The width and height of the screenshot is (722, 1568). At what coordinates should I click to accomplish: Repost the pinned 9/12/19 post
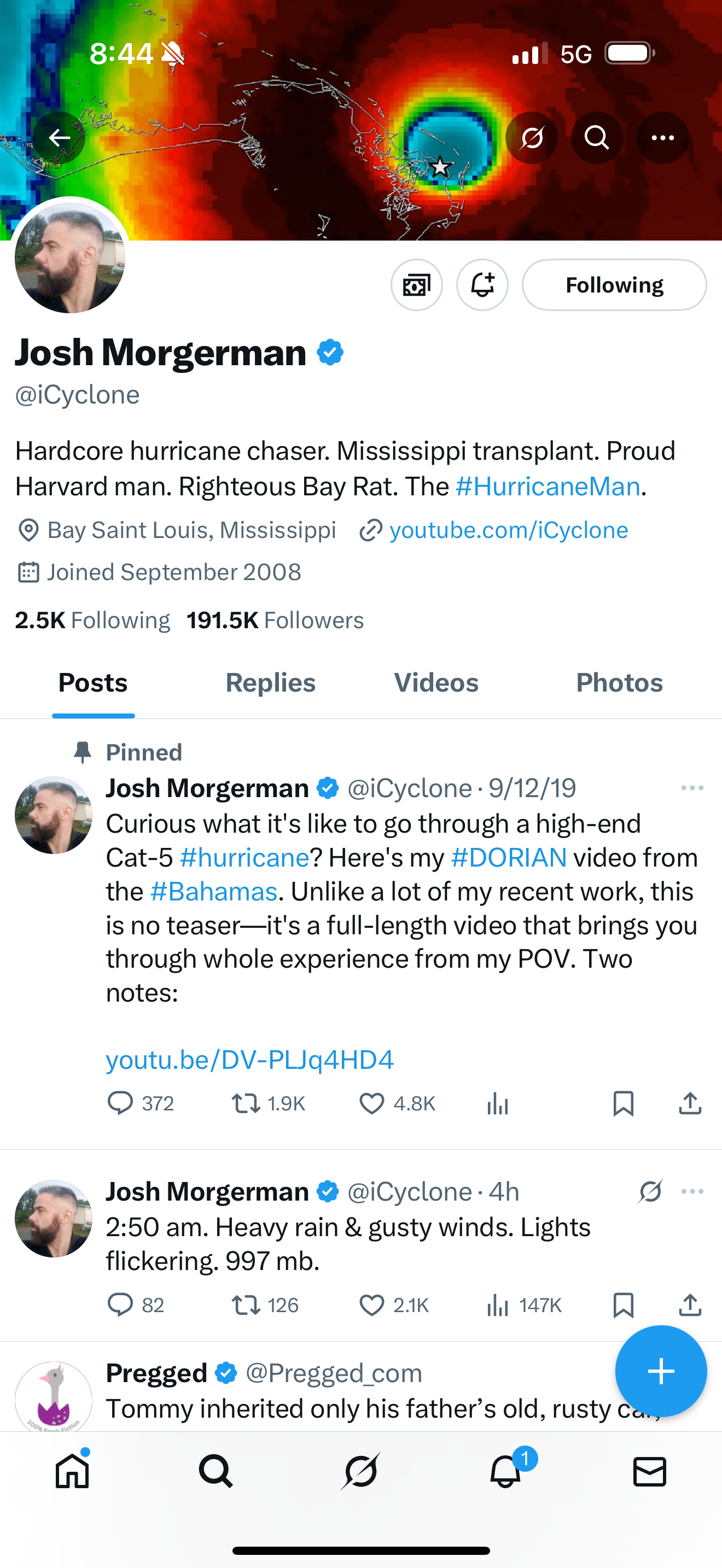[247, 1104]
